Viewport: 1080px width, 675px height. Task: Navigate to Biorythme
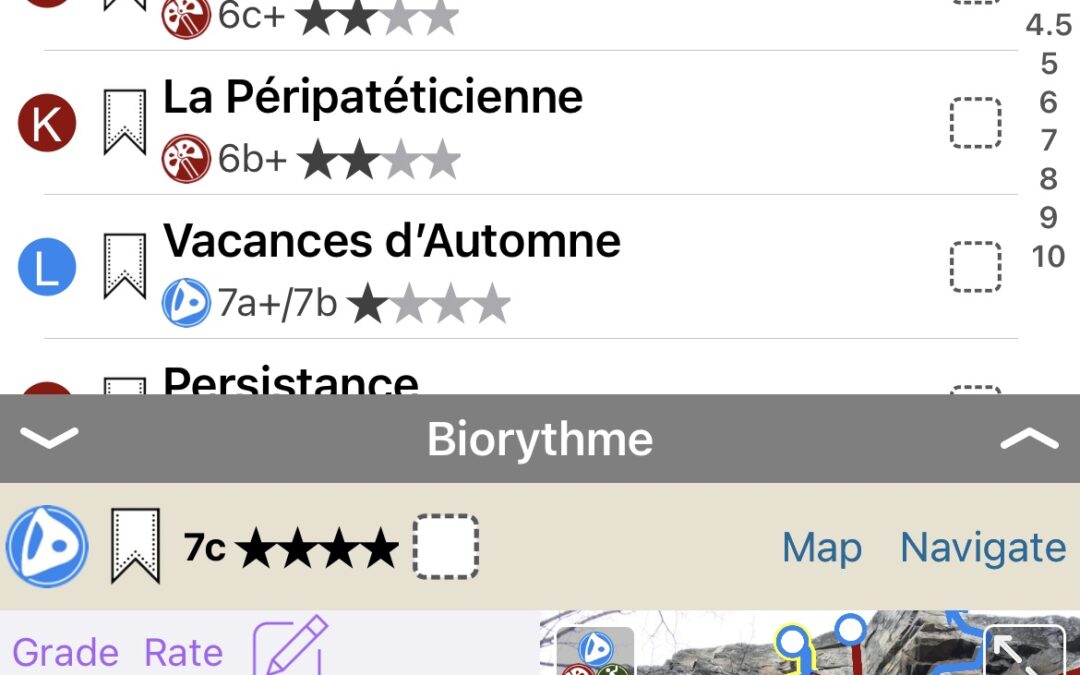(x=982, y=547)
